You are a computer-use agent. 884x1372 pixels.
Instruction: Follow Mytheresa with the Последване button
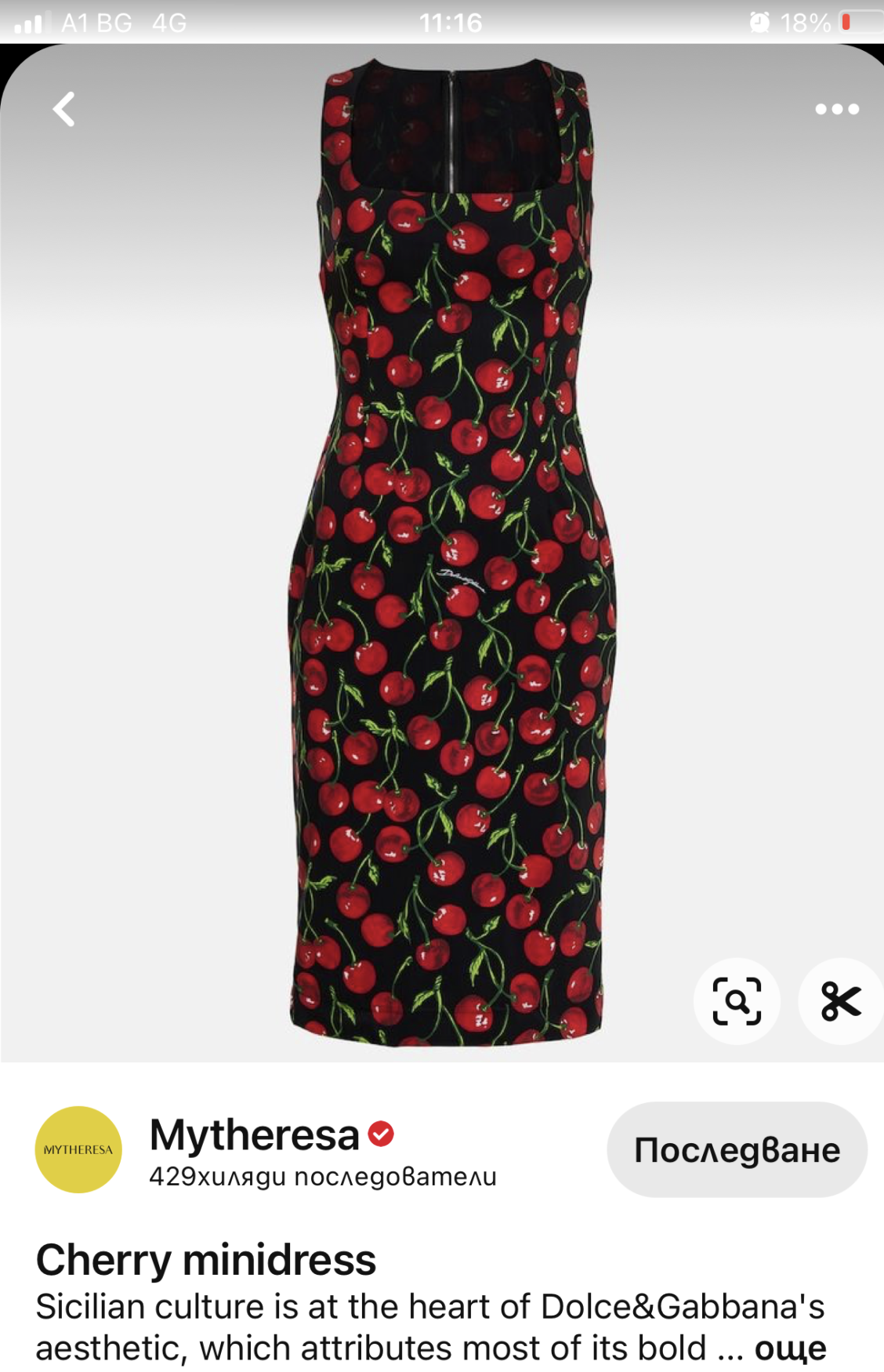coord(736,1149)
